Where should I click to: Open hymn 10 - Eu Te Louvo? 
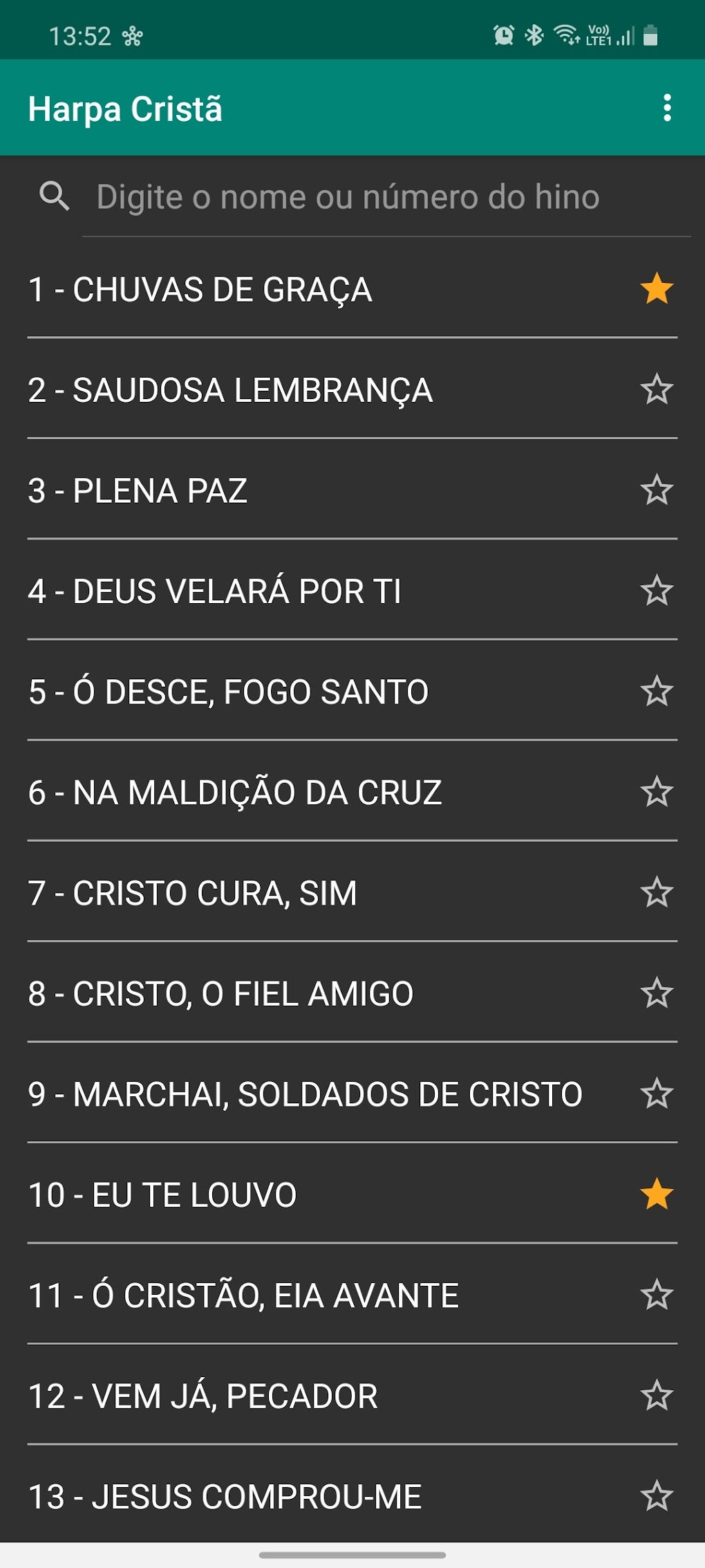[x=162, y=1195]
